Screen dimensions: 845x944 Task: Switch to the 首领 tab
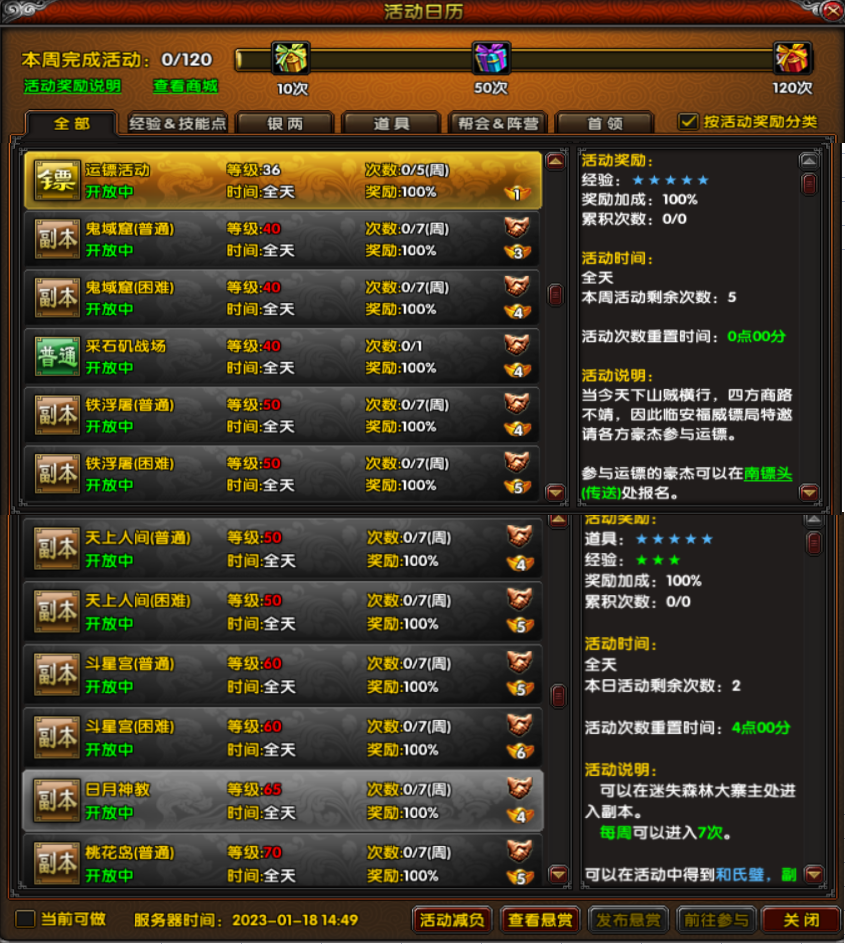pyautogui.click(x=604, y=123)
